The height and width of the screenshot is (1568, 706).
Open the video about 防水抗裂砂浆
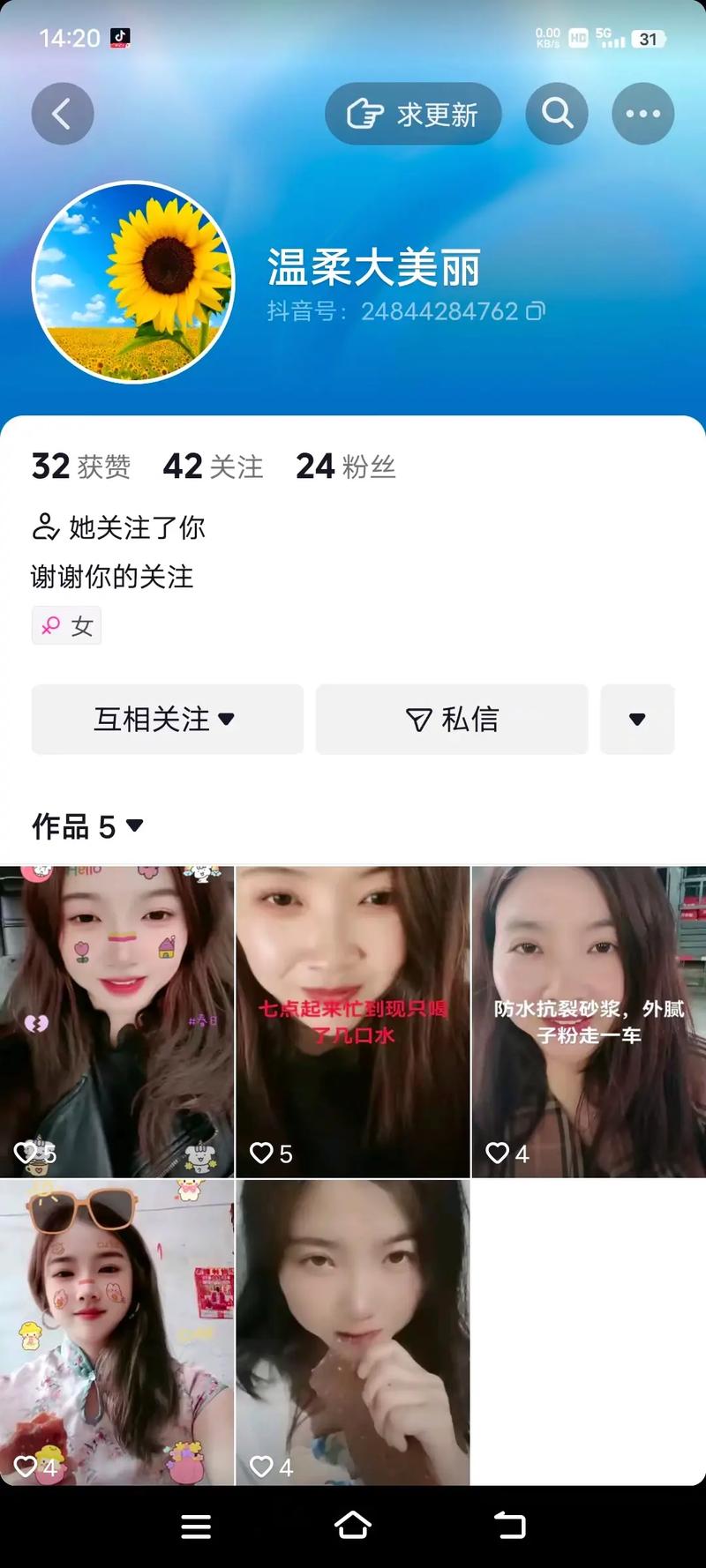[x=589, y=1021]
